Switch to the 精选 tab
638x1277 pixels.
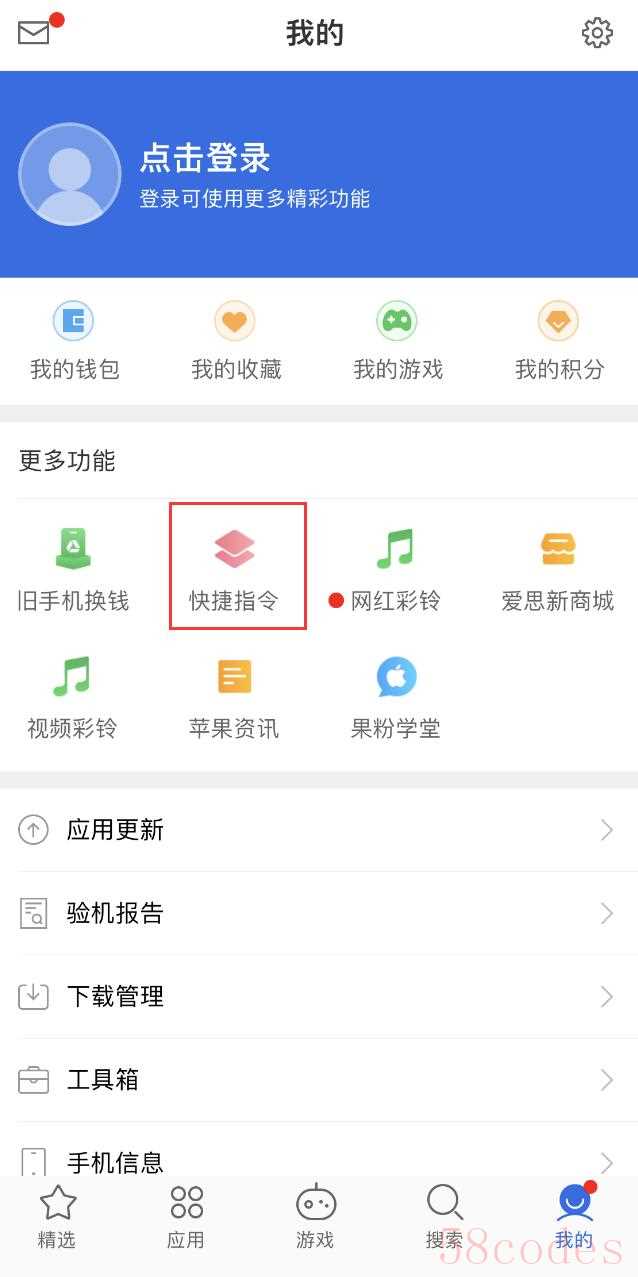coord(57,1218)
